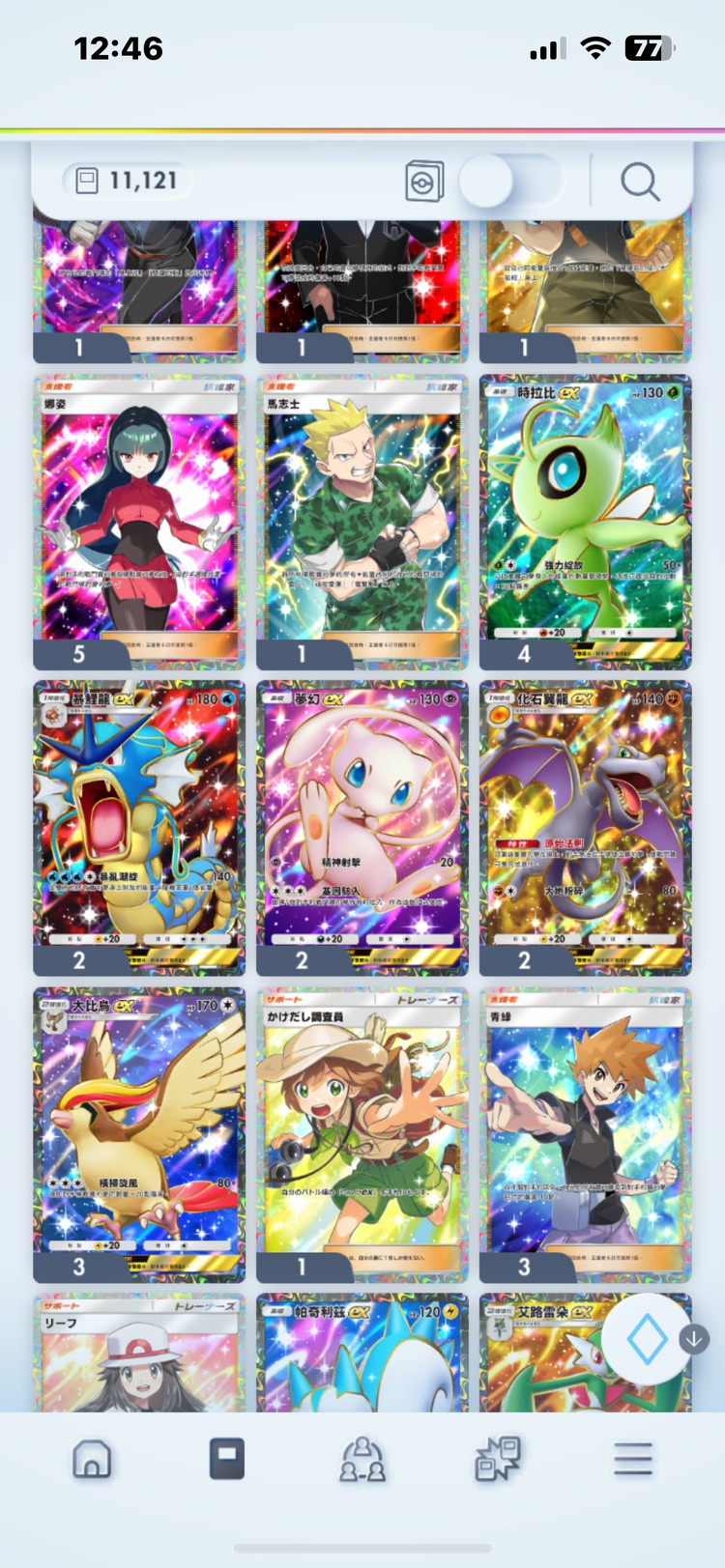Open the green explorer girl trainer card
The width and height of the screenshot is (725, 1568).
pyautogui.click(x=362, y=1126)
